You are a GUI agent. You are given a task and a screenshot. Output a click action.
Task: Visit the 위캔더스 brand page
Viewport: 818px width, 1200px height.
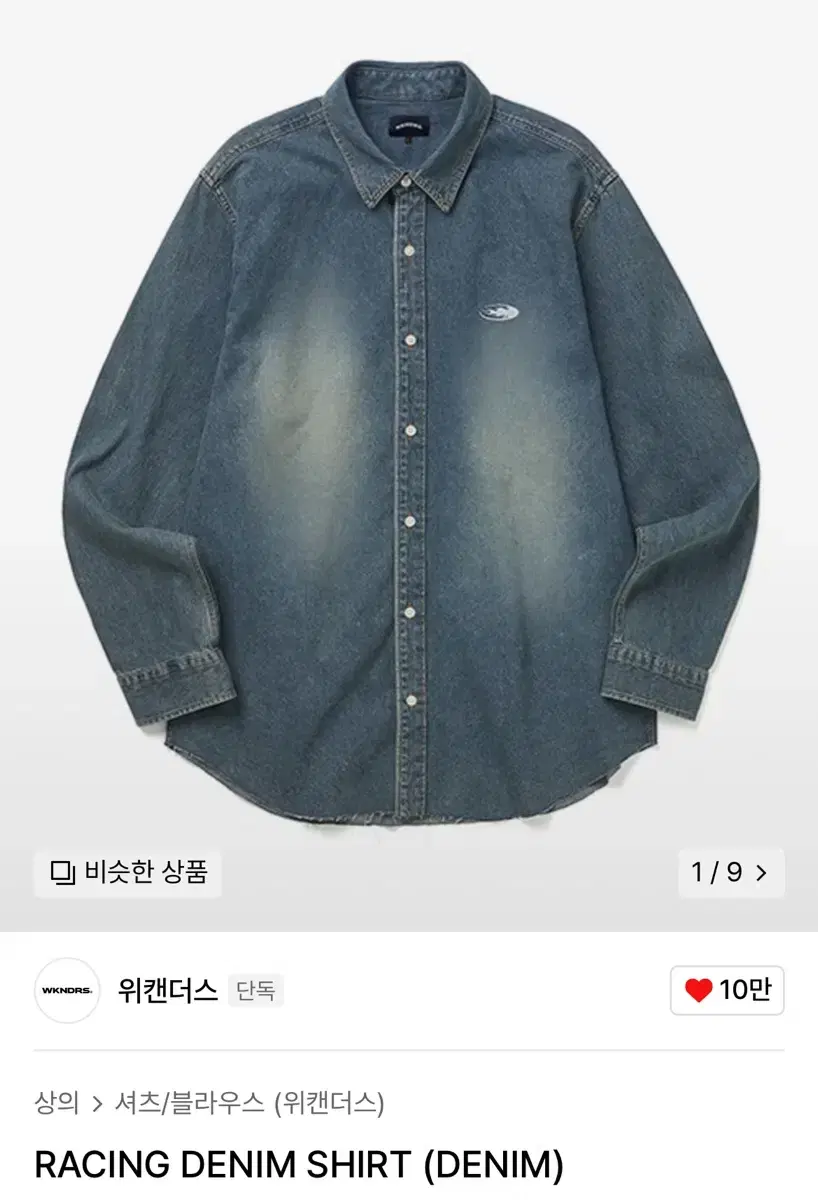(x=165, y=991)
